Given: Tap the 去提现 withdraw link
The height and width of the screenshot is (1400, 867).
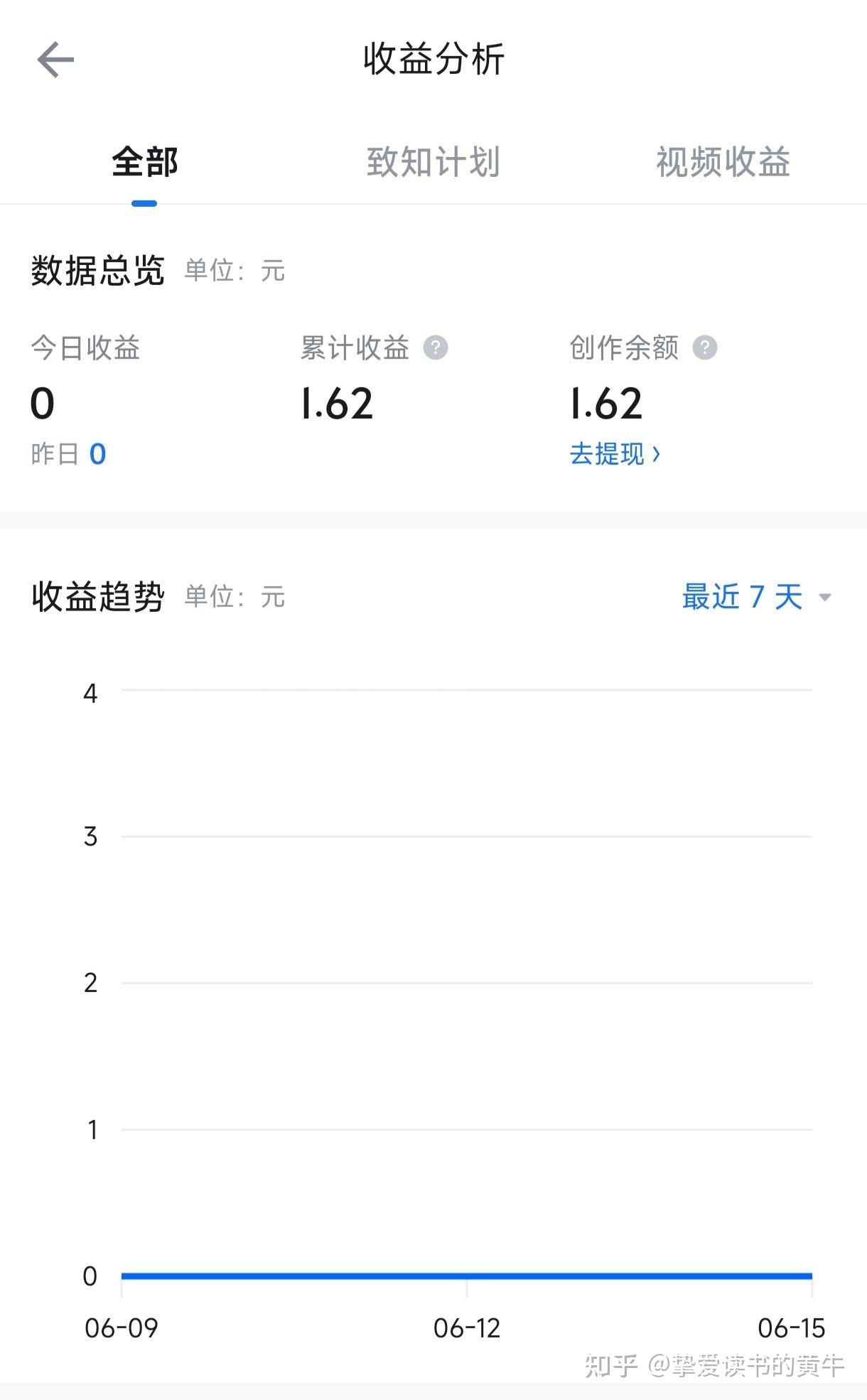Looking at the screenshot, I should point(615,454).
